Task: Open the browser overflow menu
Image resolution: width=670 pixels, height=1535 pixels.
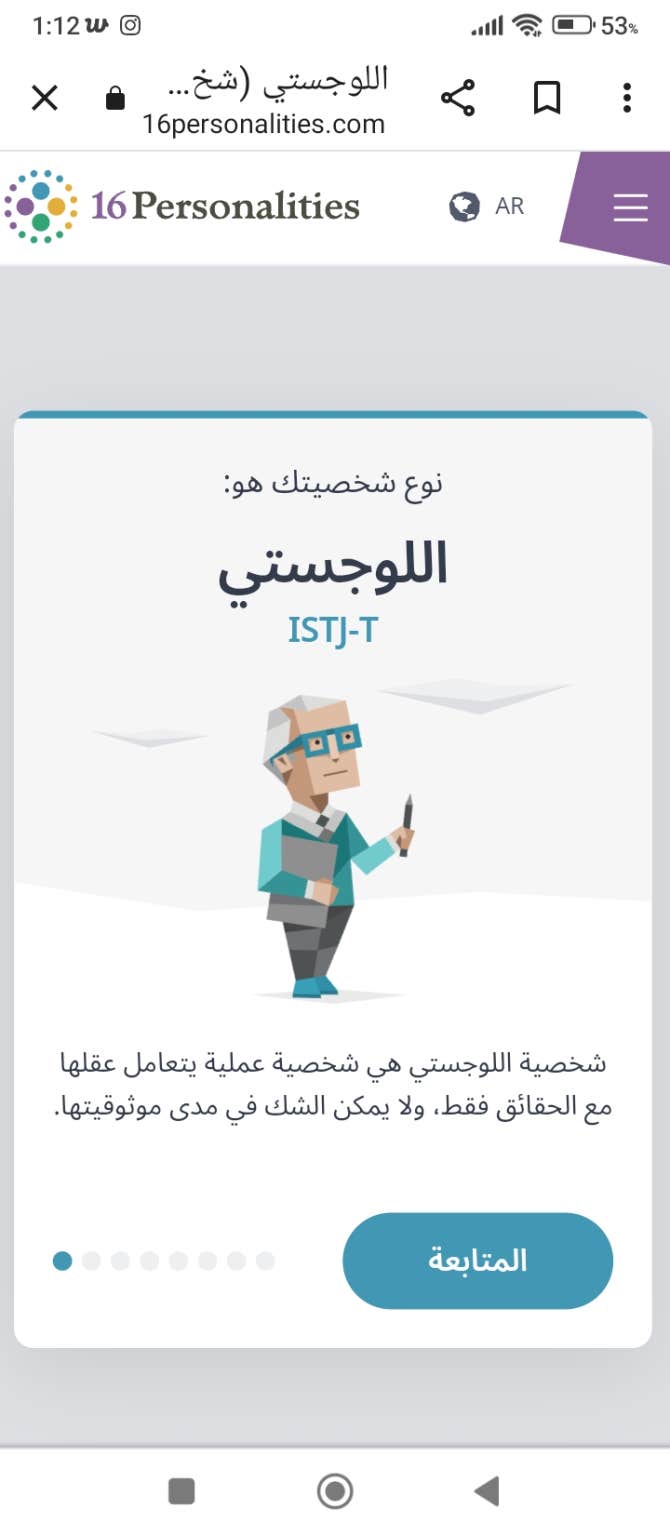Action: (627, 98)
